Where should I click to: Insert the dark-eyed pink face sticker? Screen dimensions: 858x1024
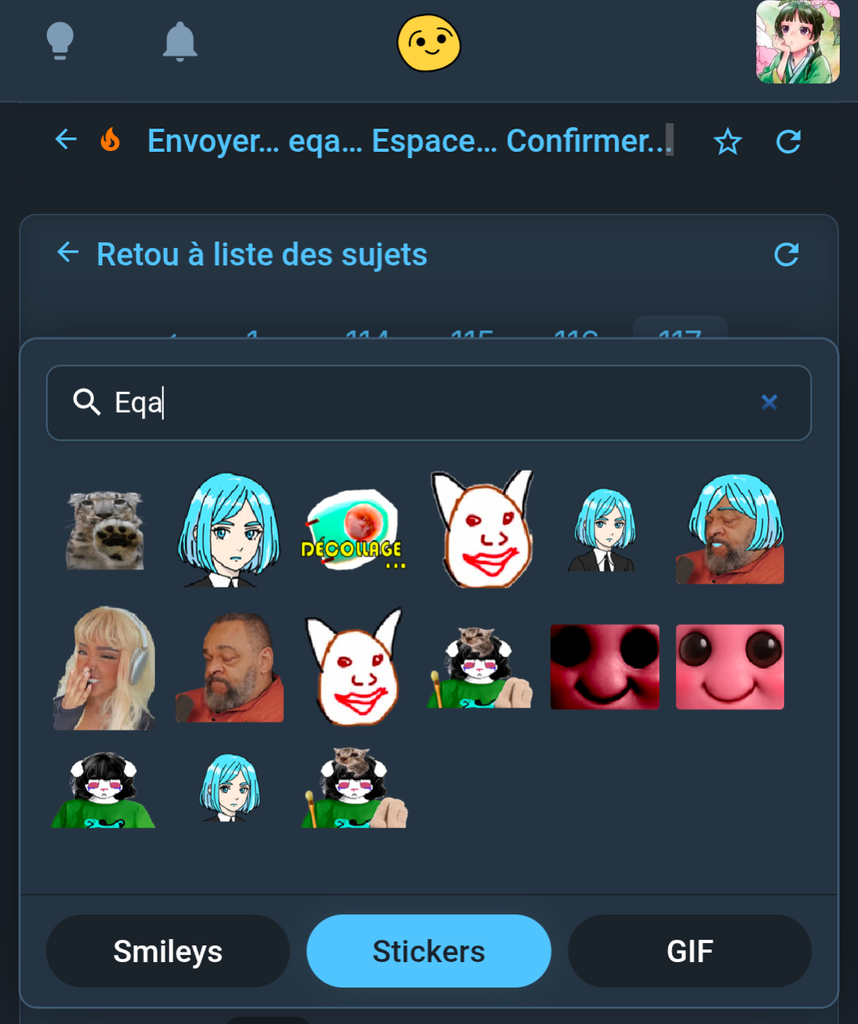click(x=604, y=667)
